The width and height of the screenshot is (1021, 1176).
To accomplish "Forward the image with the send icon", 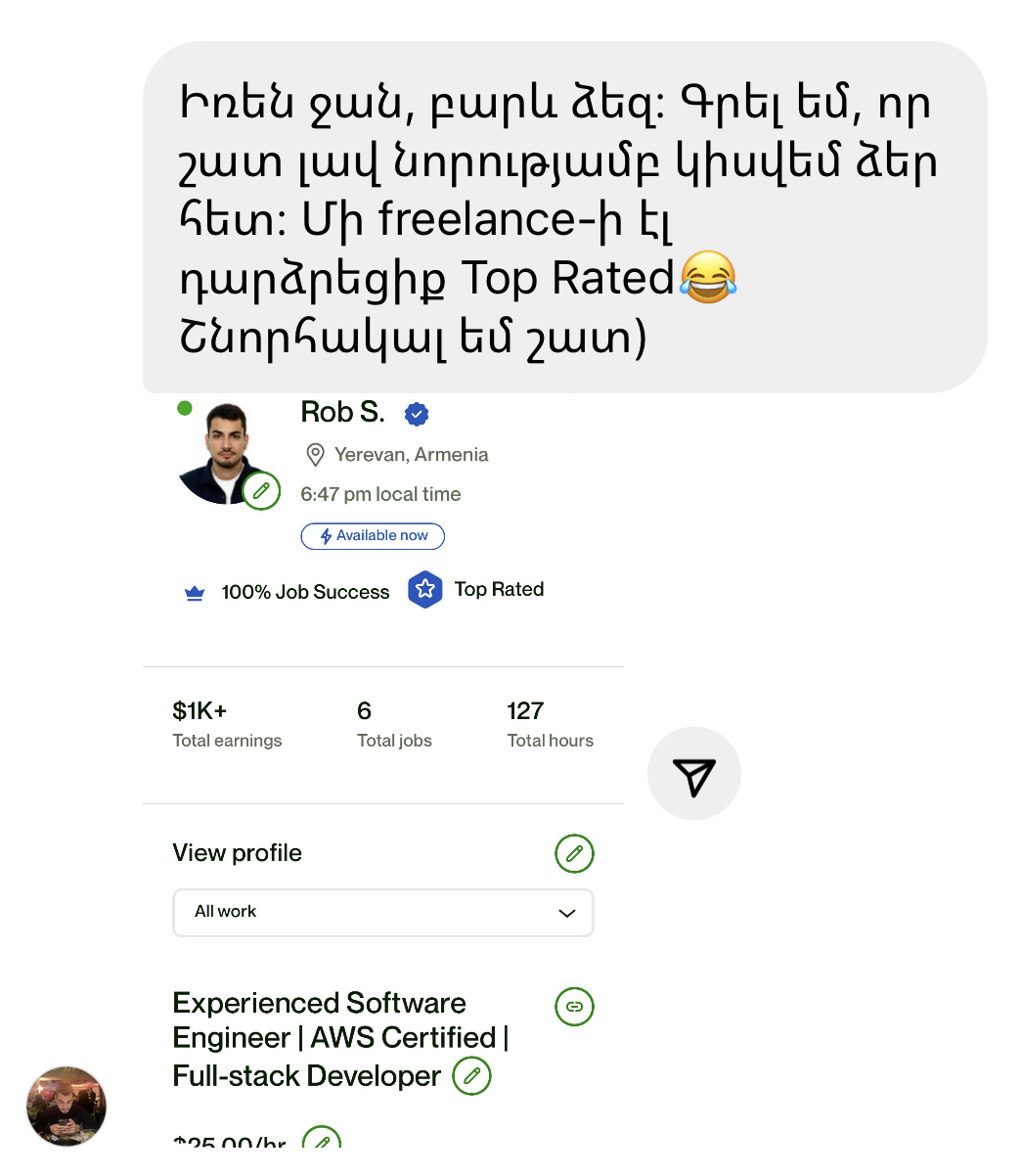I will tap(693, 774).
